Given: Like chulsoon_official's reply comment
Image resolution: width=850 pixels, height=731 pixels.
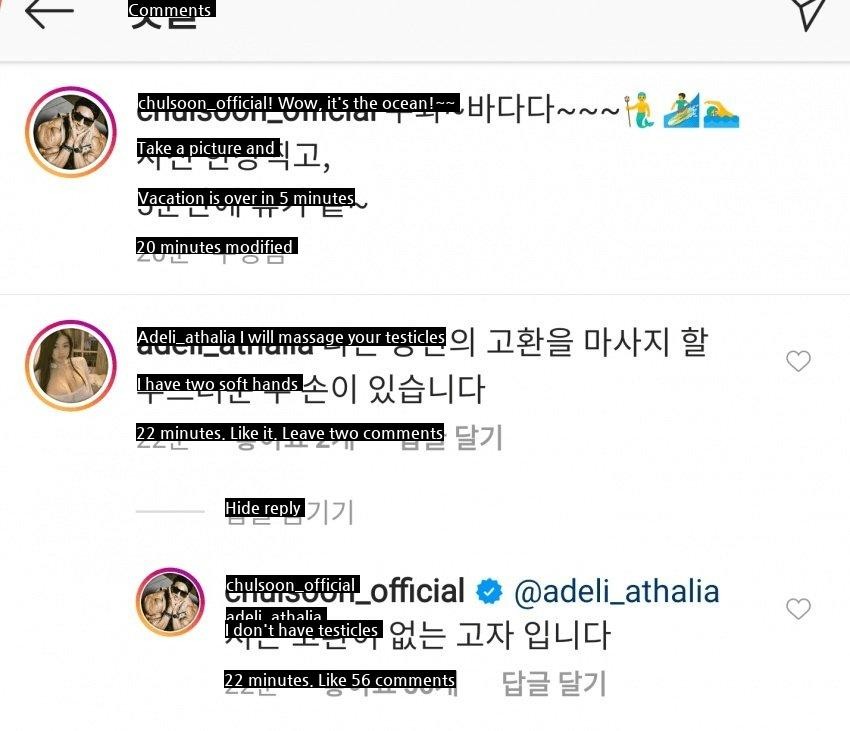Looking at the screenshot, I should [x=798, y=608].
